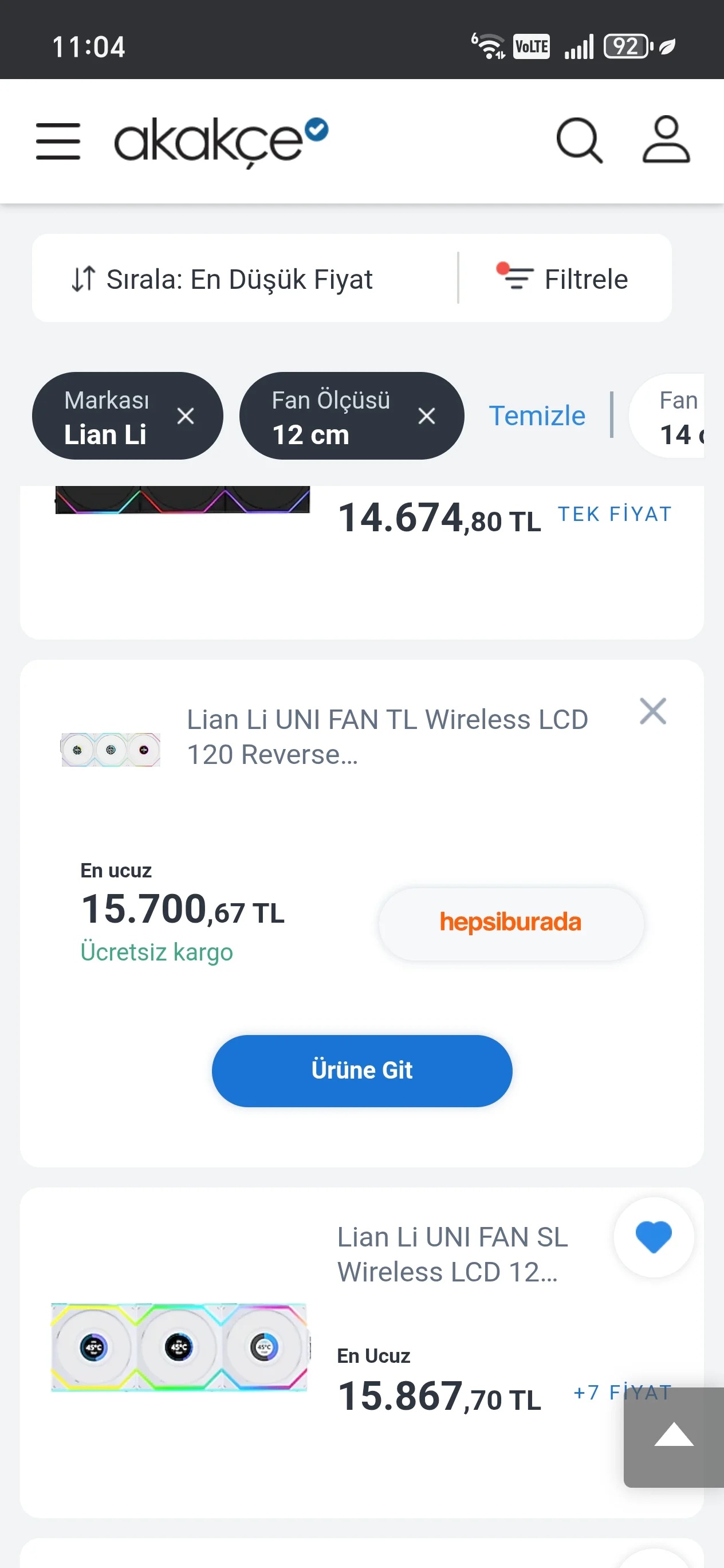Tap the Ürüne Git button
The height and width of the screenshot is (1568, 724).
[x=361, y=1071]
